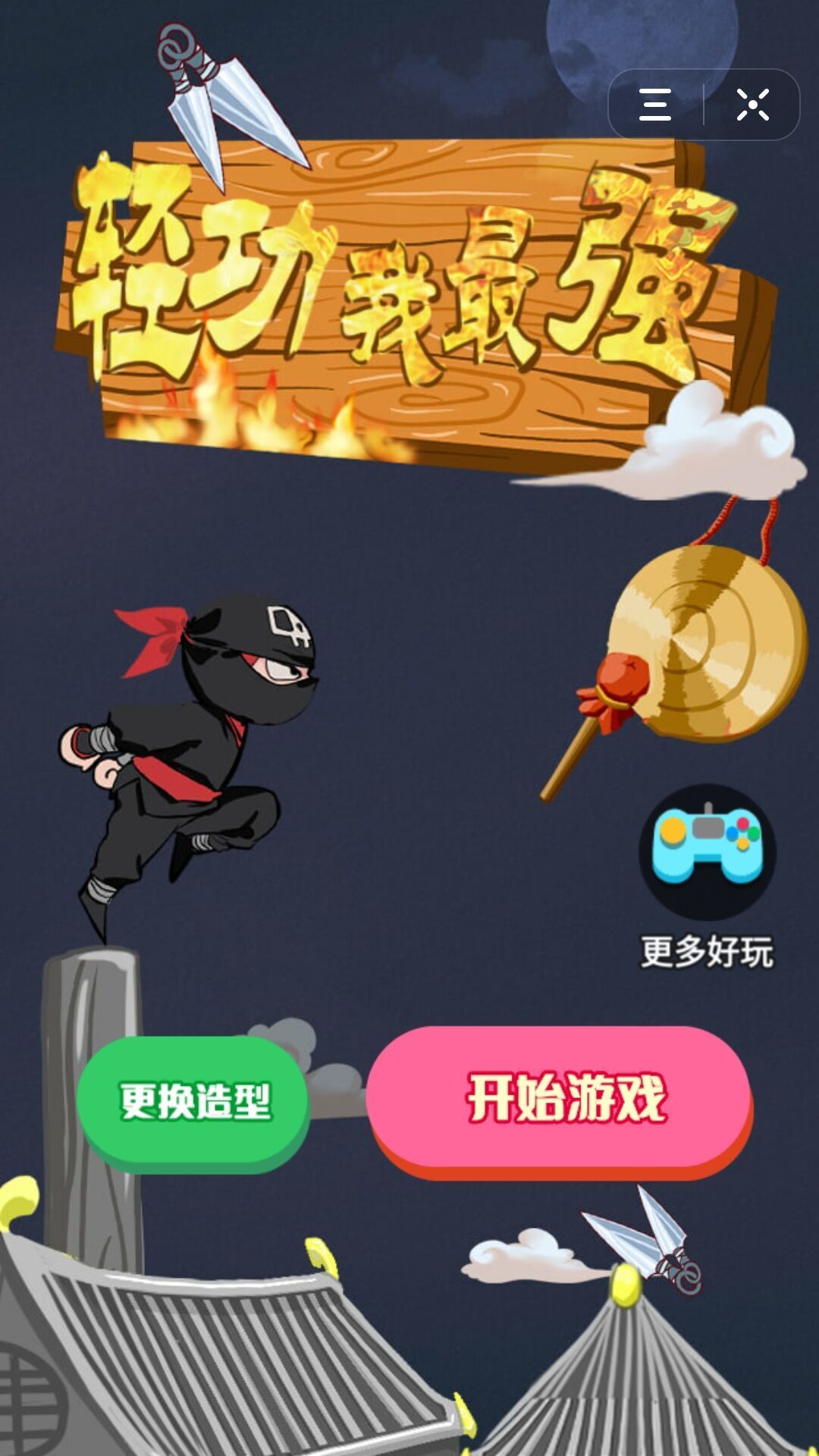
Task: Tap 更换造型 to change the character
Action: 193,1101
